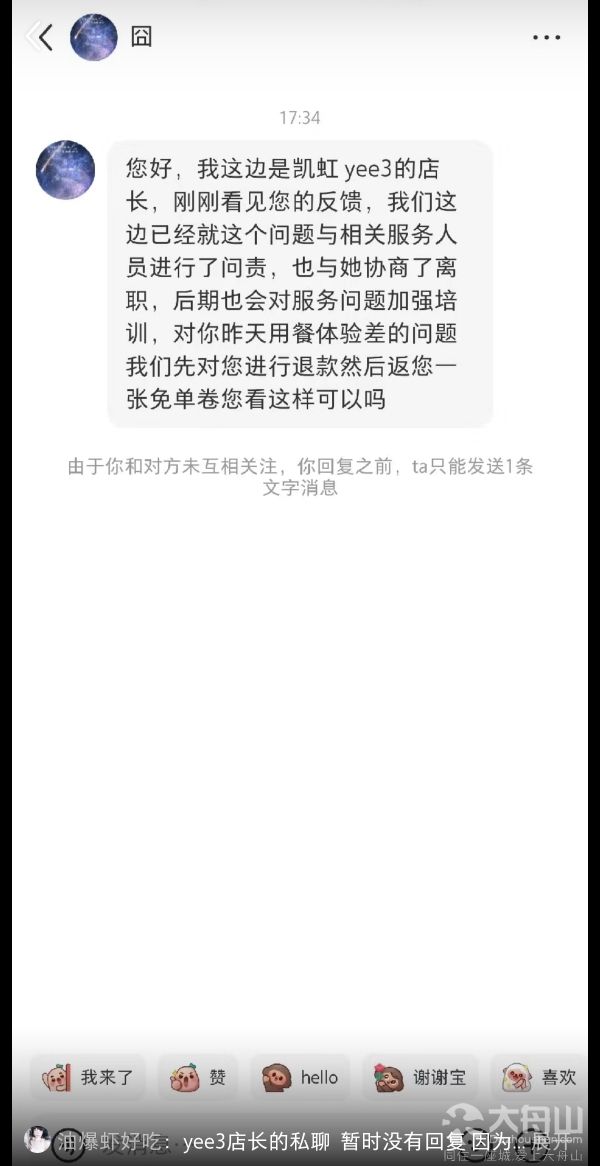Go back from the chat
Screen dimensions: 600x1166
point(41,36)
